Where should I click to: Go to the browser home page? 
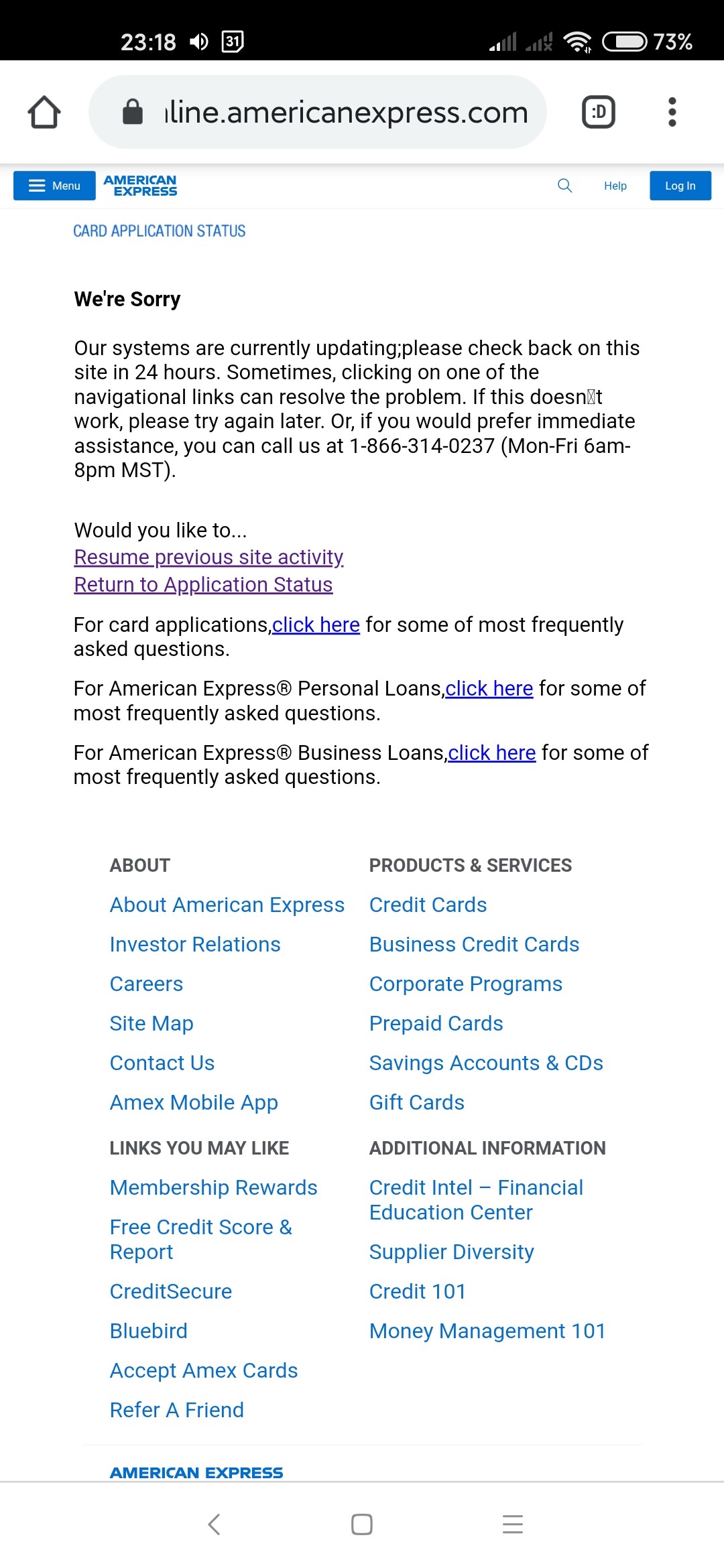click(x=44, y=112)
